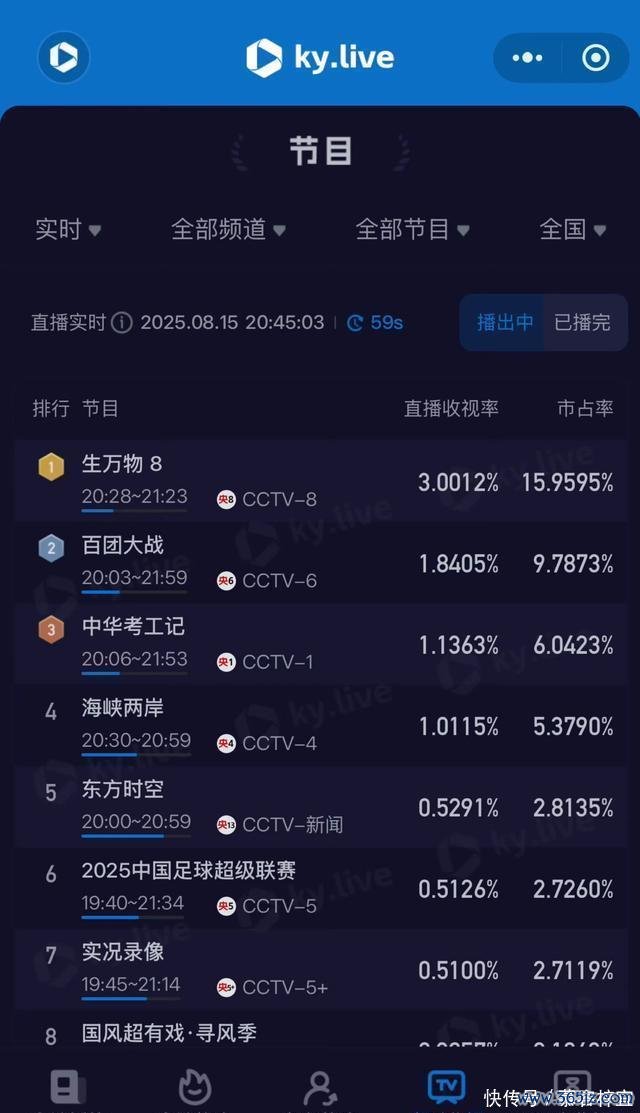Viewport: 640px width, 1113px height.
Task: Expand the 实时 time dropdown
Action: click(x=68, y=229)
